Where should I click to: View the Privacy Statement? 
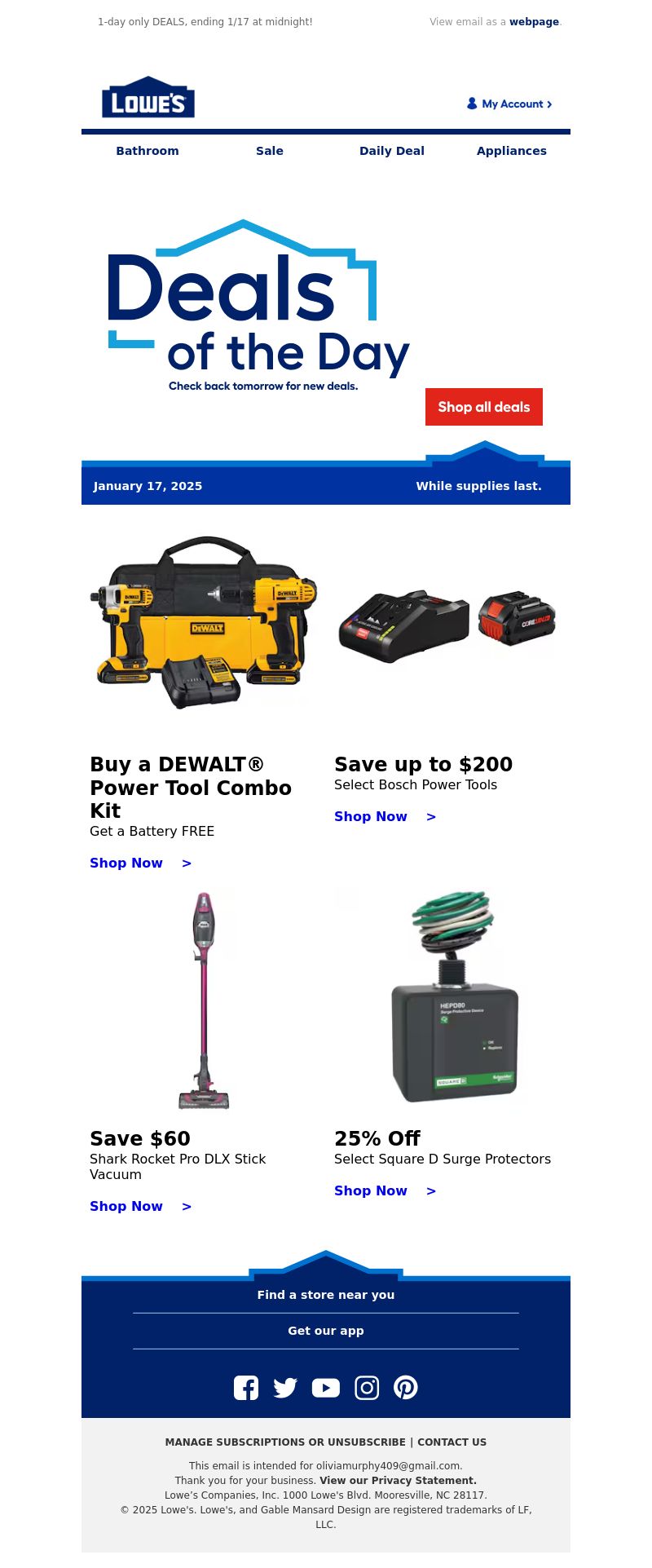tap(398, 1481)
